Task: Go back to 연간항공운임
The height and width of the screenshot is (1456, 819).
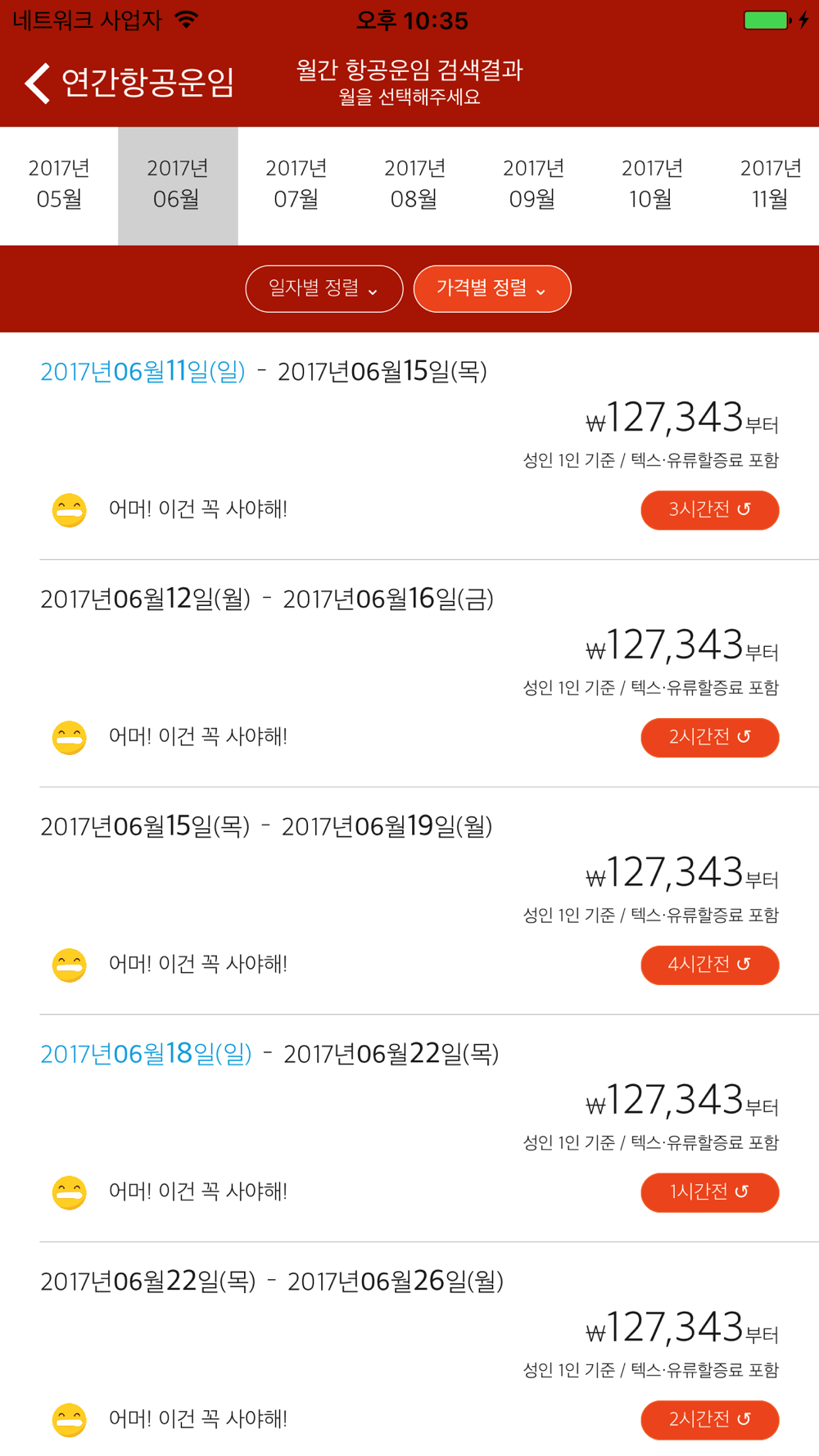Action: pyautogui.click(x=129, y=83)
